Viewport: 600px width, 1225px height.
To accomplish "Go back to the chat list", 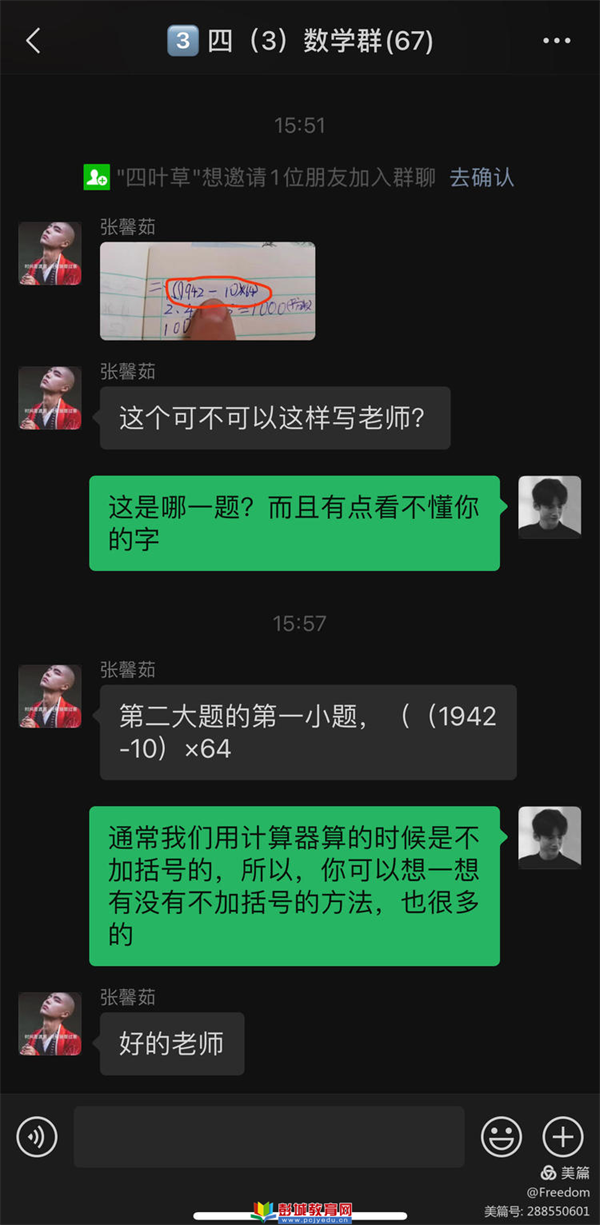I will point(33,41).
